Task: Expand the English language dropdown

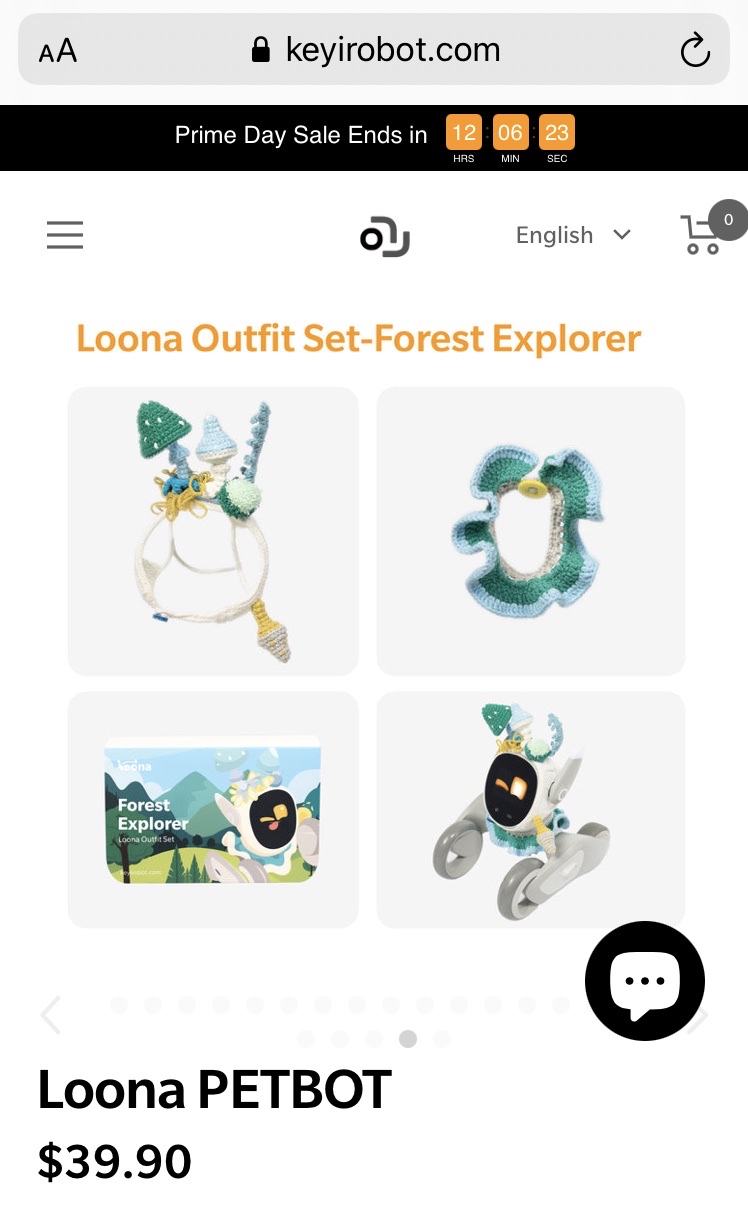Action: (573, 235)
